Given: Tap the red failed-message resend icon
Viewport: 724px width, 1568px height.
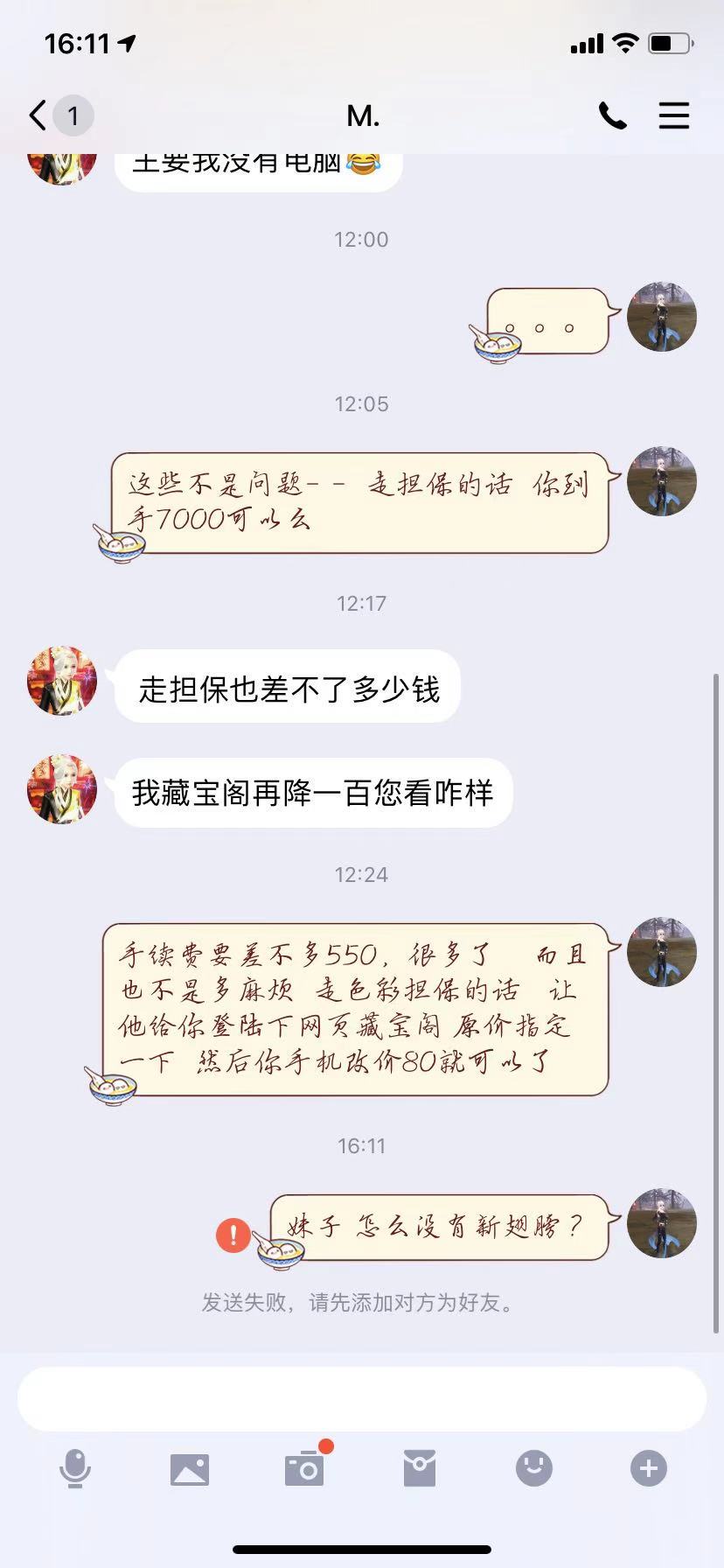Looking at the screenshot, I should tap(233, 1235).
